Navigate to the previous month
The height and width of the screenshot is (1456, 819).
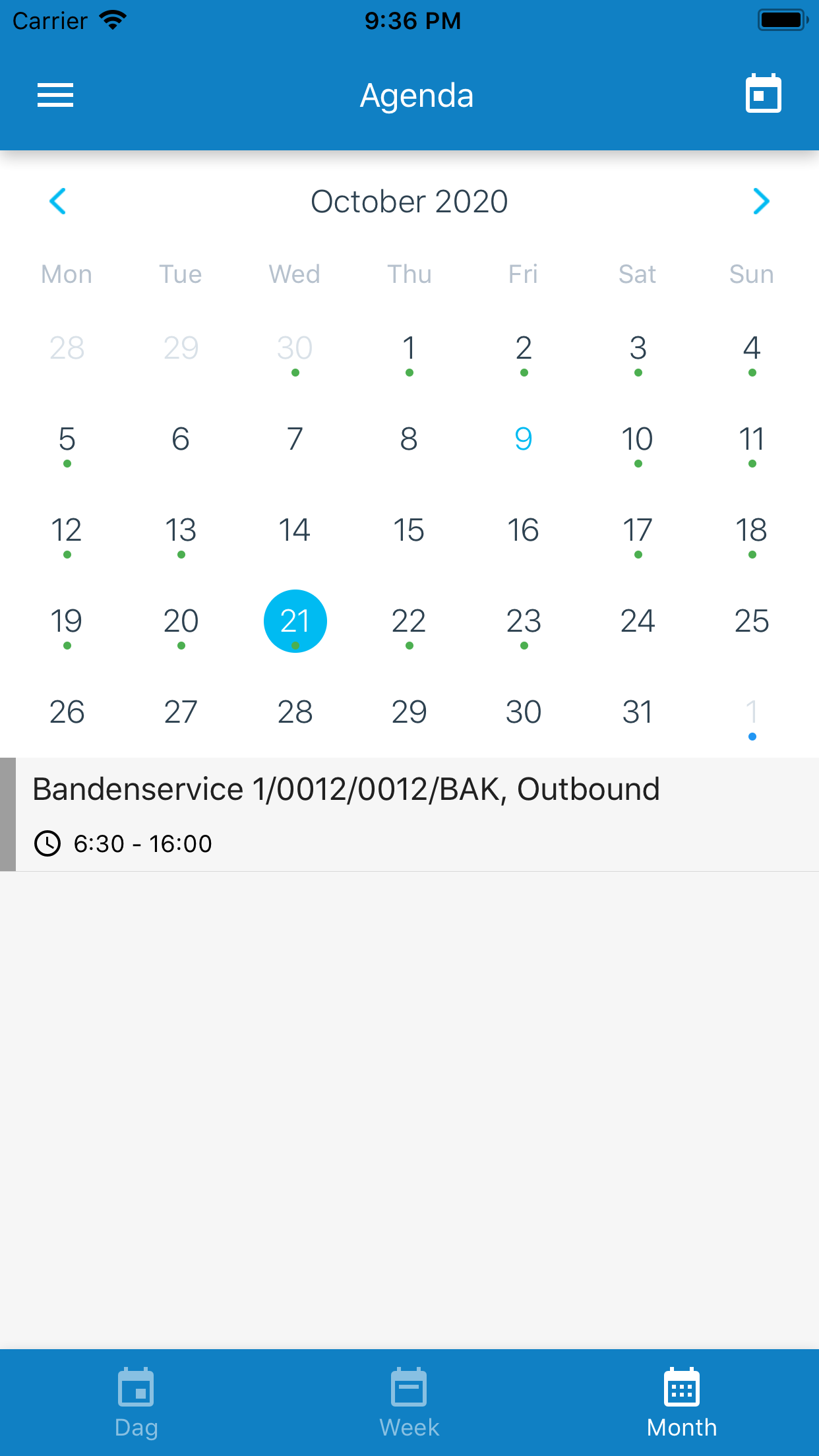pyautogui.click(x=58, y=202)
